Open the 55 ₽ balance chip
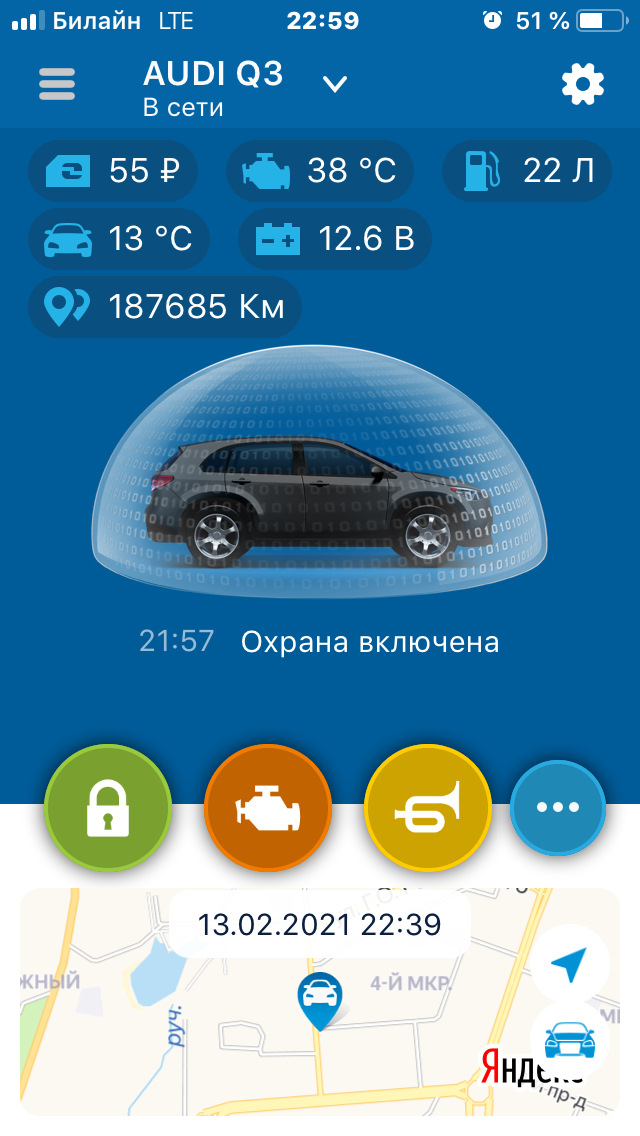 pos(113,171)
